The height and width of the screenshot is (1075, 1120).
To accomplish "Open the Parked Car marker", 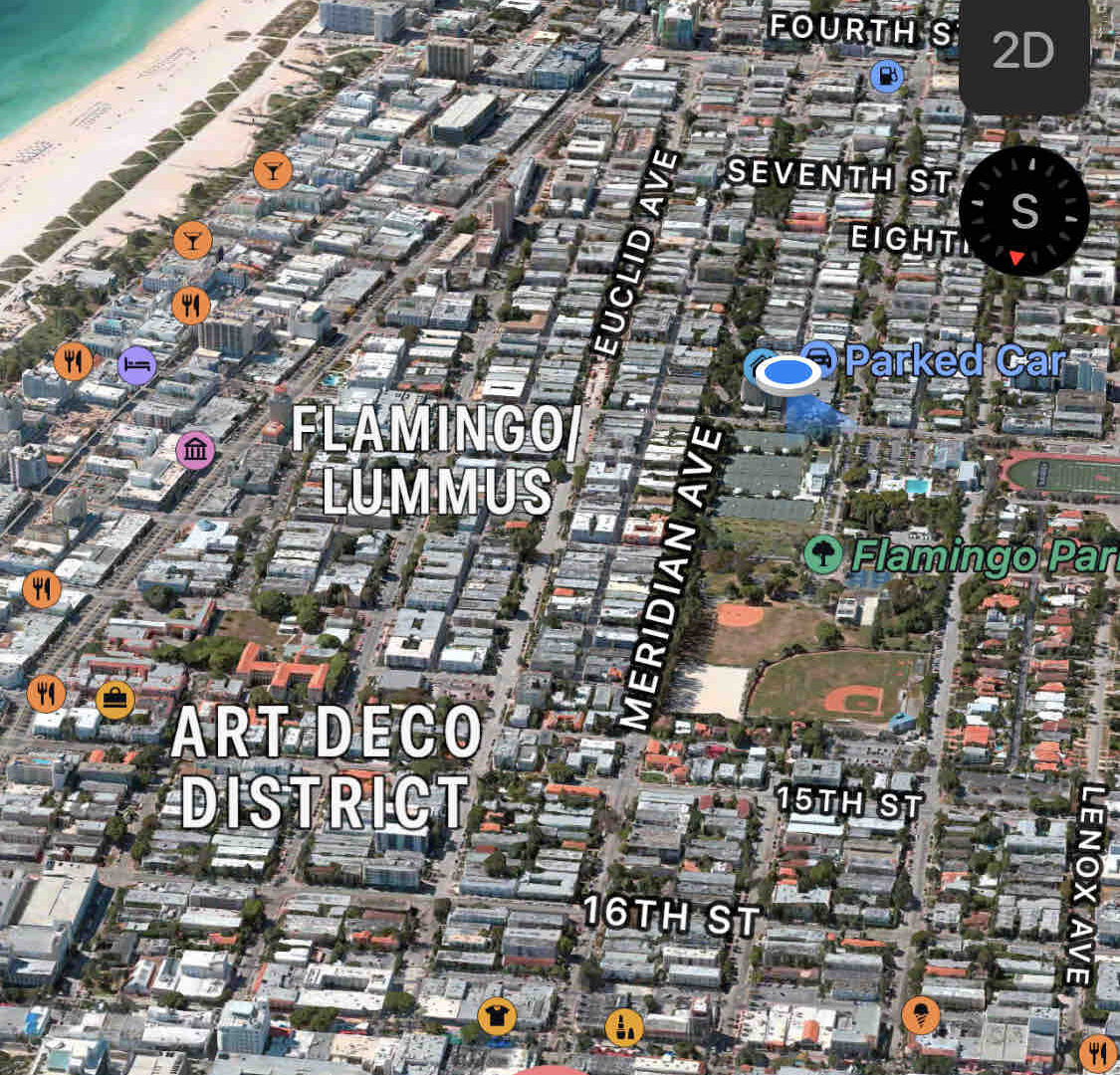I will coord(818,357).
